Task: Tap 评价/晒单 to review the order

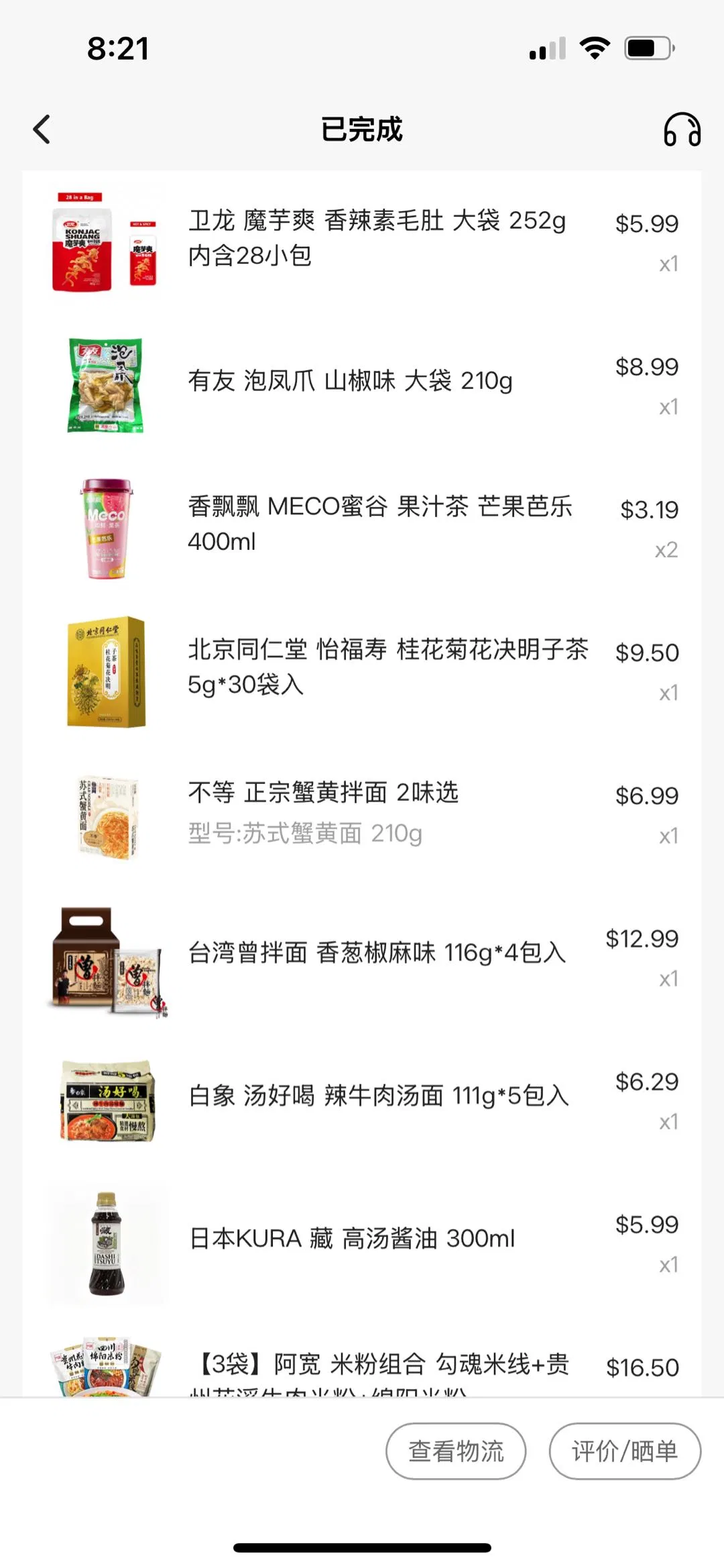Action: coord(625,1451)
